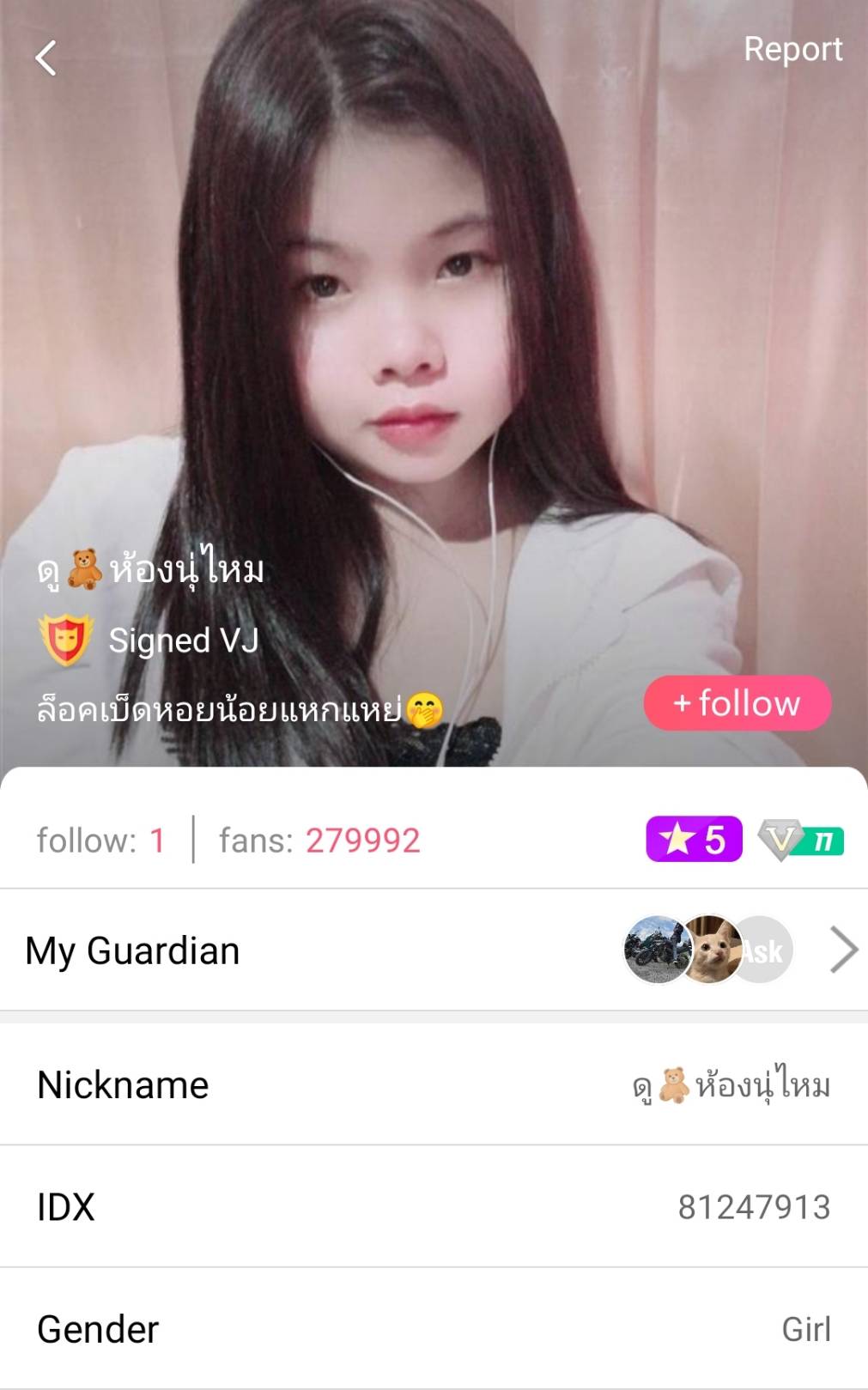Open the follow count list

coord(100,841)
